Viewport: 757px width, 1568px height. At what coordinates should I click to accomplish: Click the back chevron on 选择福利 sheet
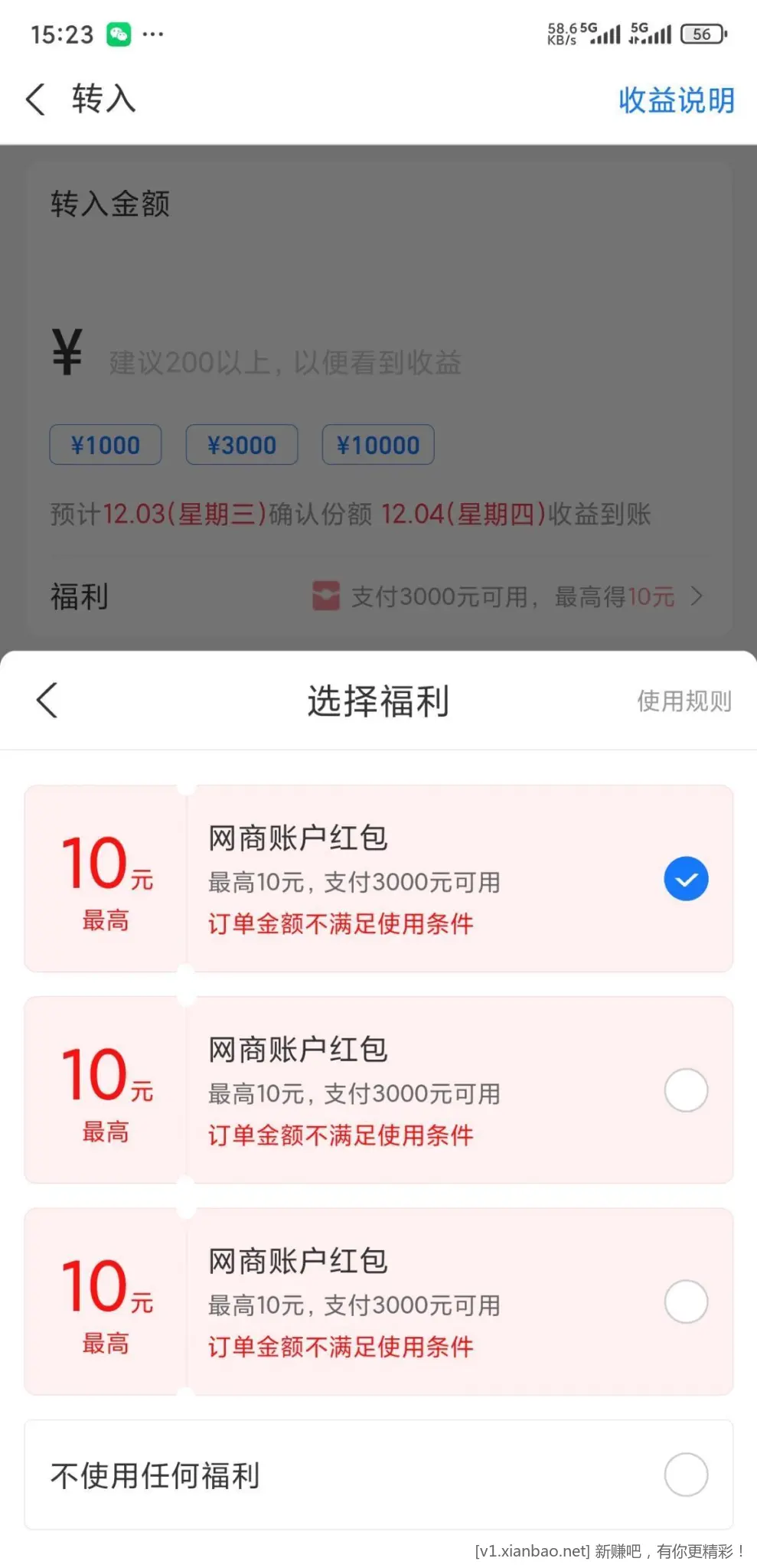(x=46, y=699)
